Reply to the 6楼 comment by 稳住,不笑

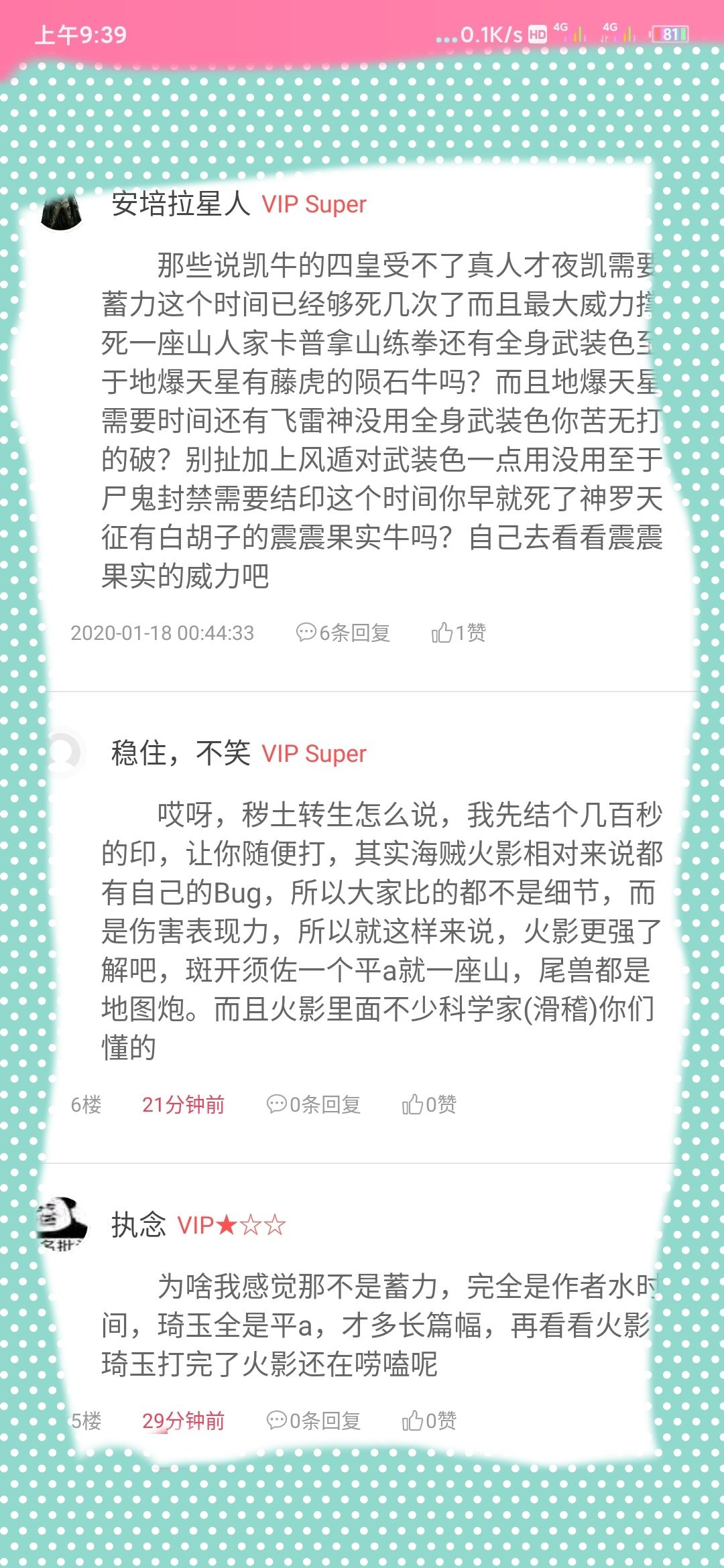click(314, 1104)
